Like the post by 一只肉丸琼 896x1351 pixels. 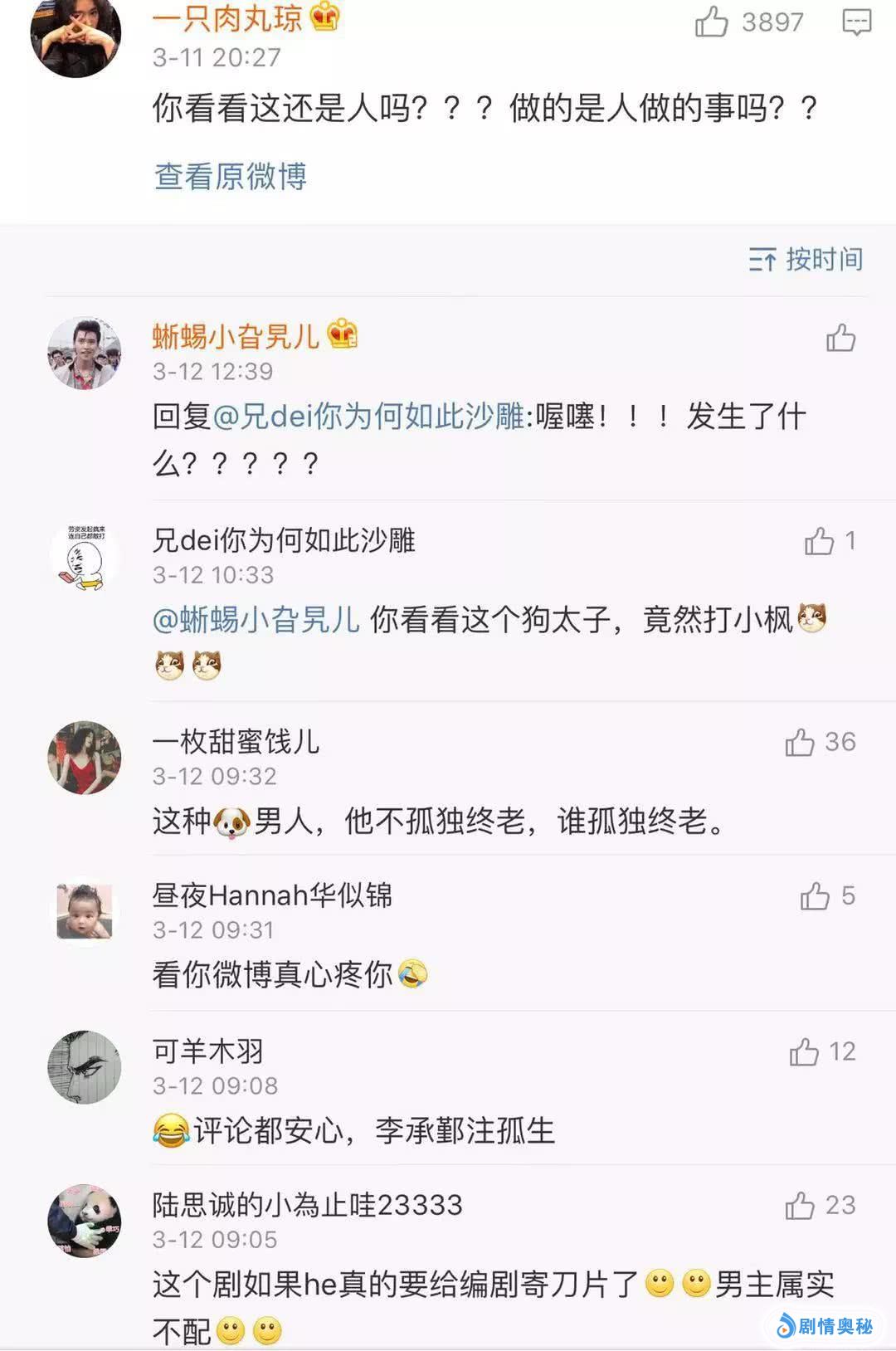[711, 22]
